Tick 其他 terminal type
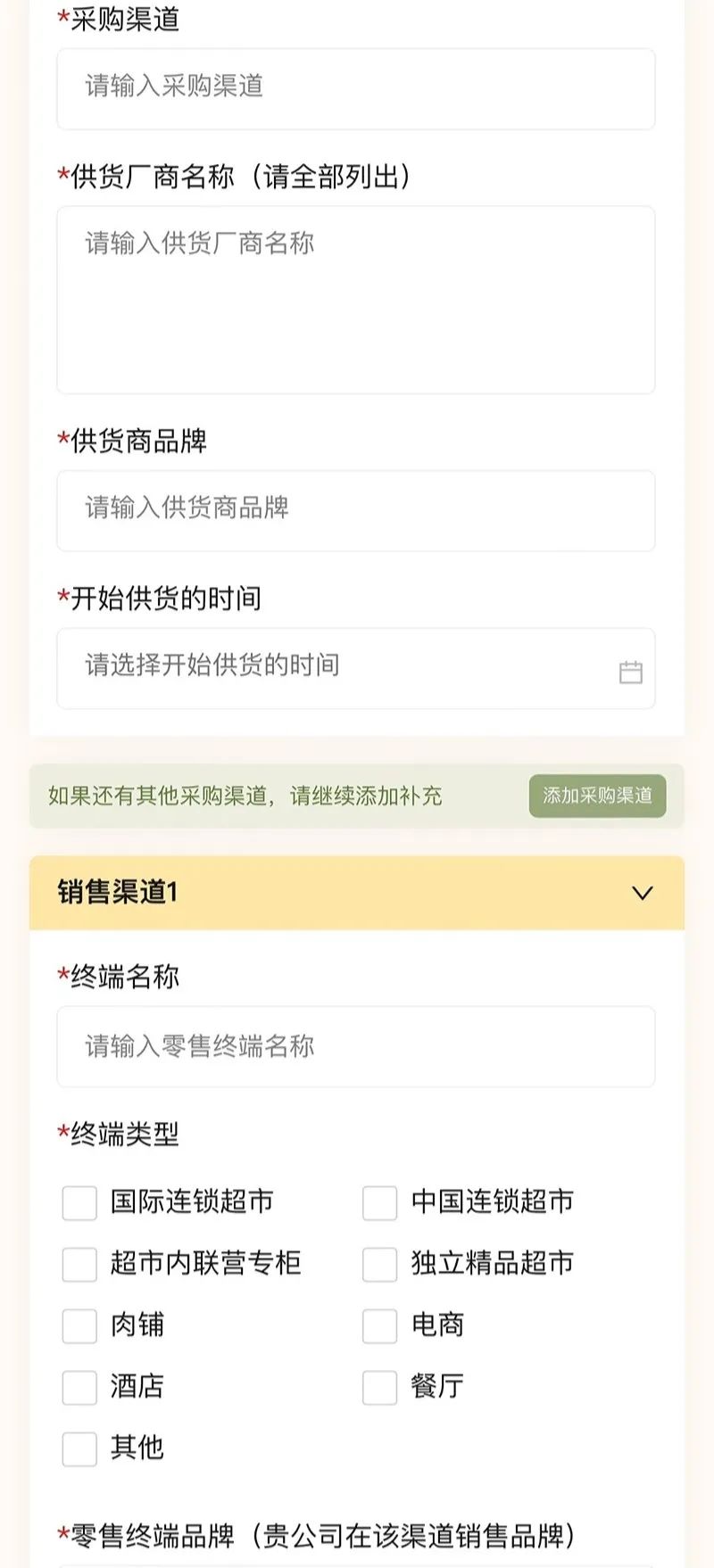This screenshot has width=714, height=1568. coord(79,1448)
